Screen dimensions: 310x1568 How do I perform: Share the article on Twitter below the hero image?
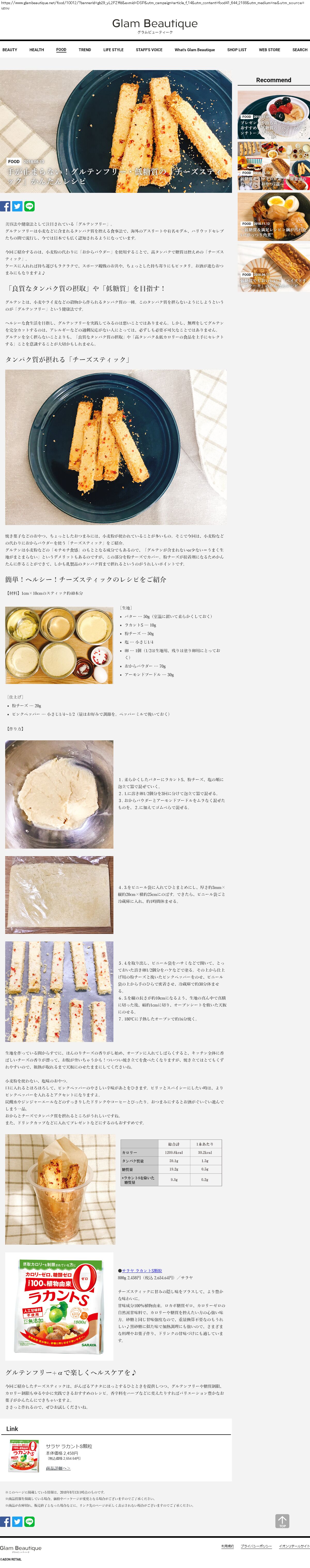tap(17, 206)
